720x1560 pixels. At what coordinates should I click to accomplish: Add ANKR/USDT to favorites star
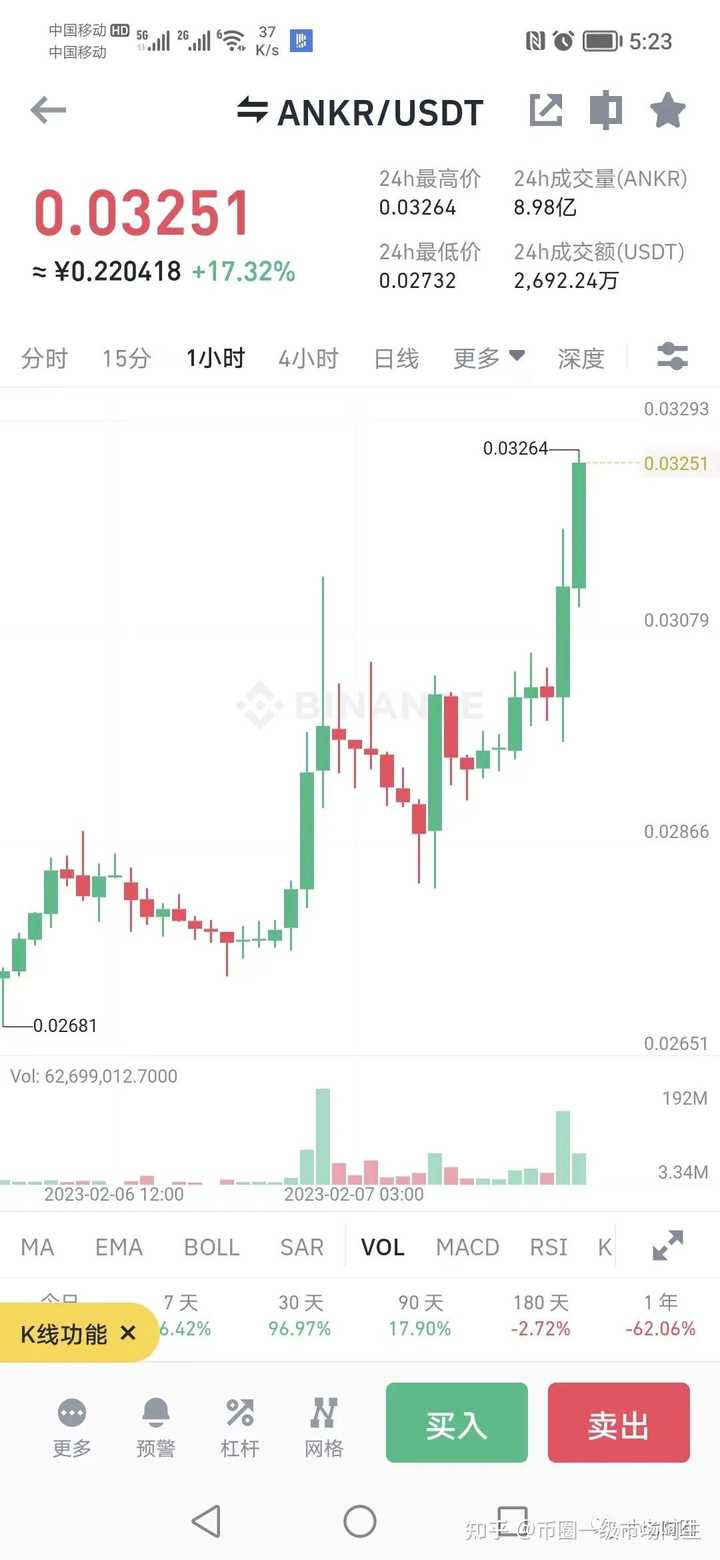click(667, 110)
